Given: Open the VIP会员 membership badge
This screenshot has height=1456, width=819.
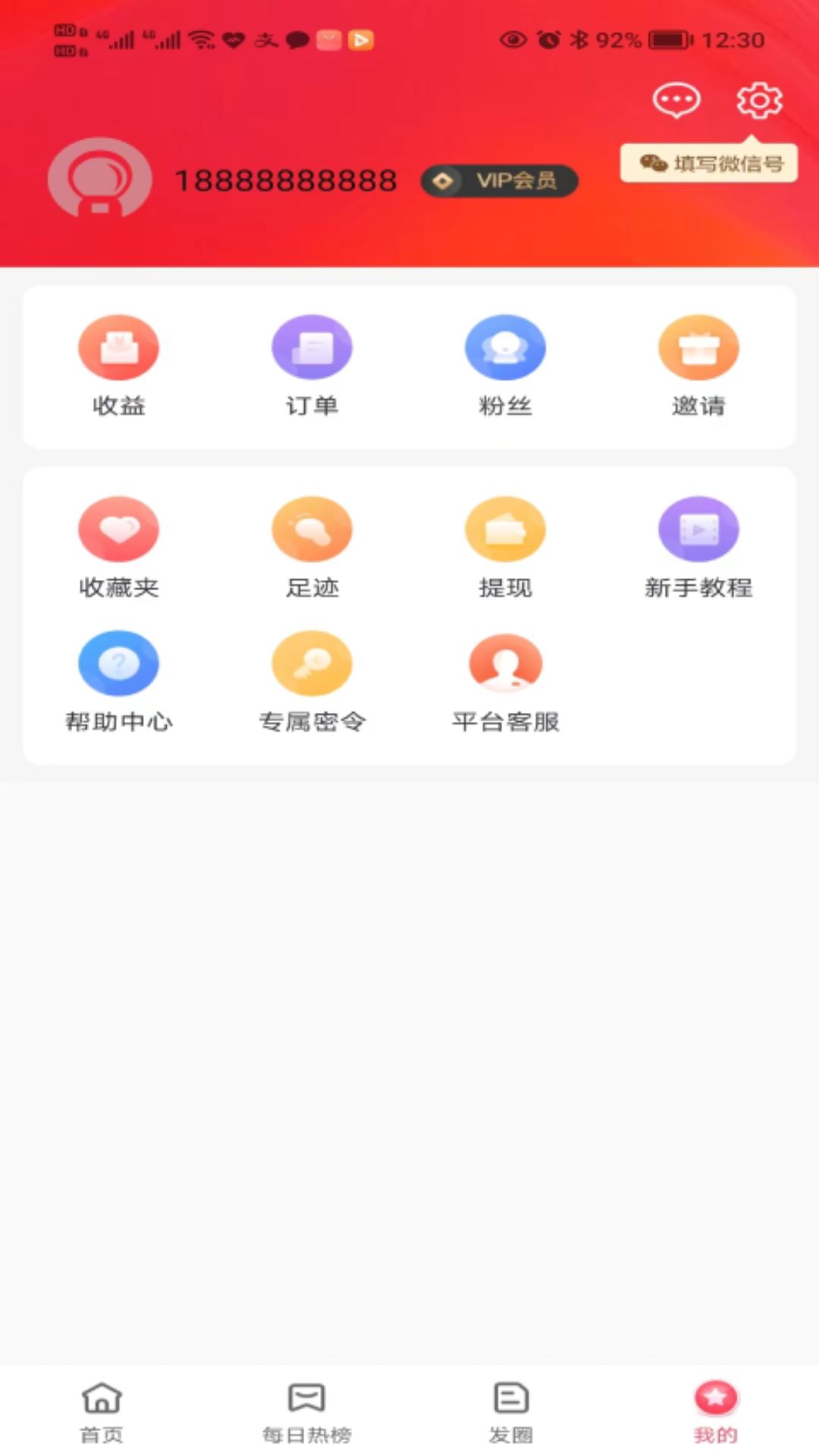Looking at the screenshot, I should coord(499,180).
